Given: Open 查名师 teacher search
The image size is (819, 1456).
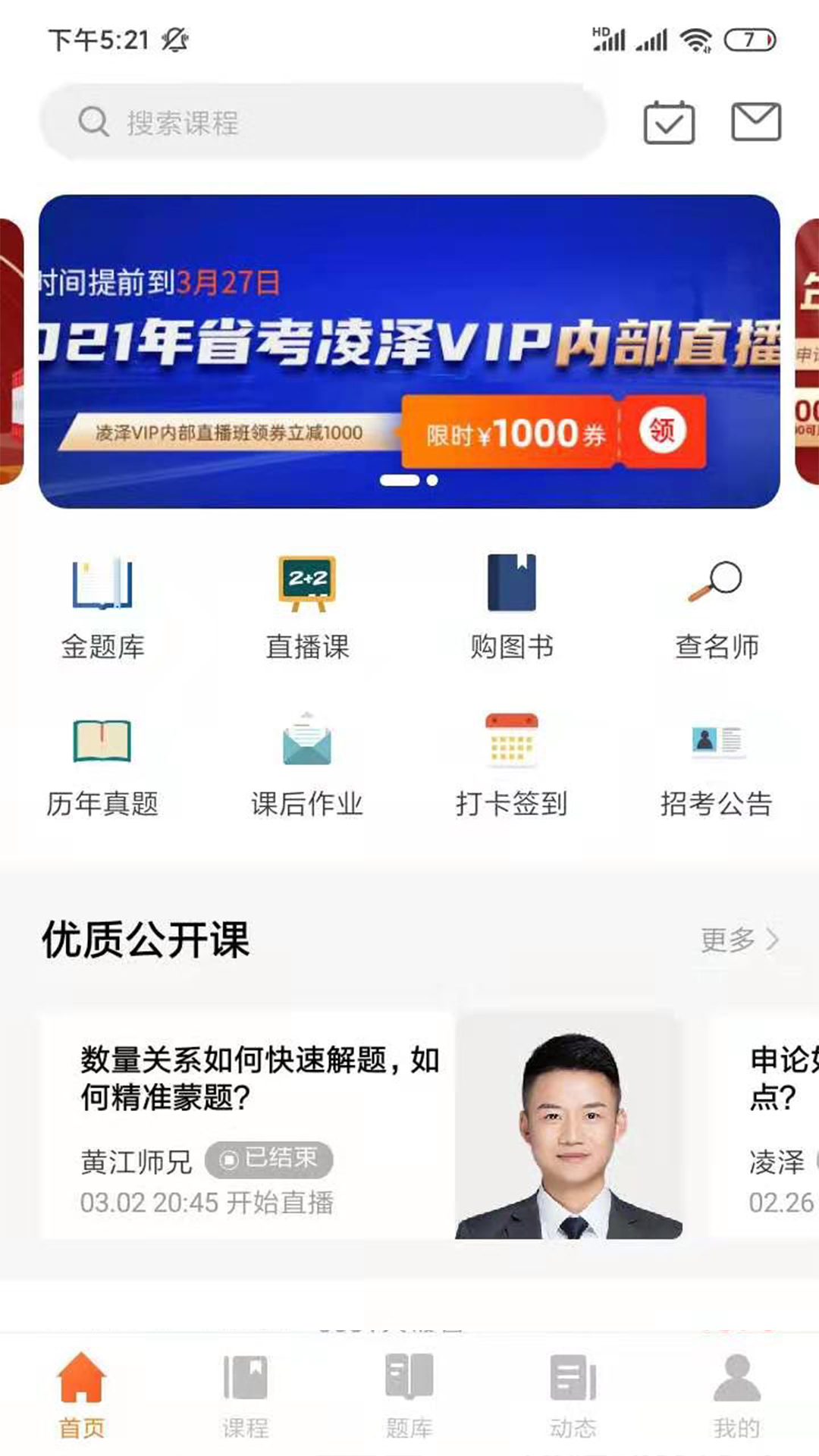Looking at the screenshot, I should click(x=717, y=607).
